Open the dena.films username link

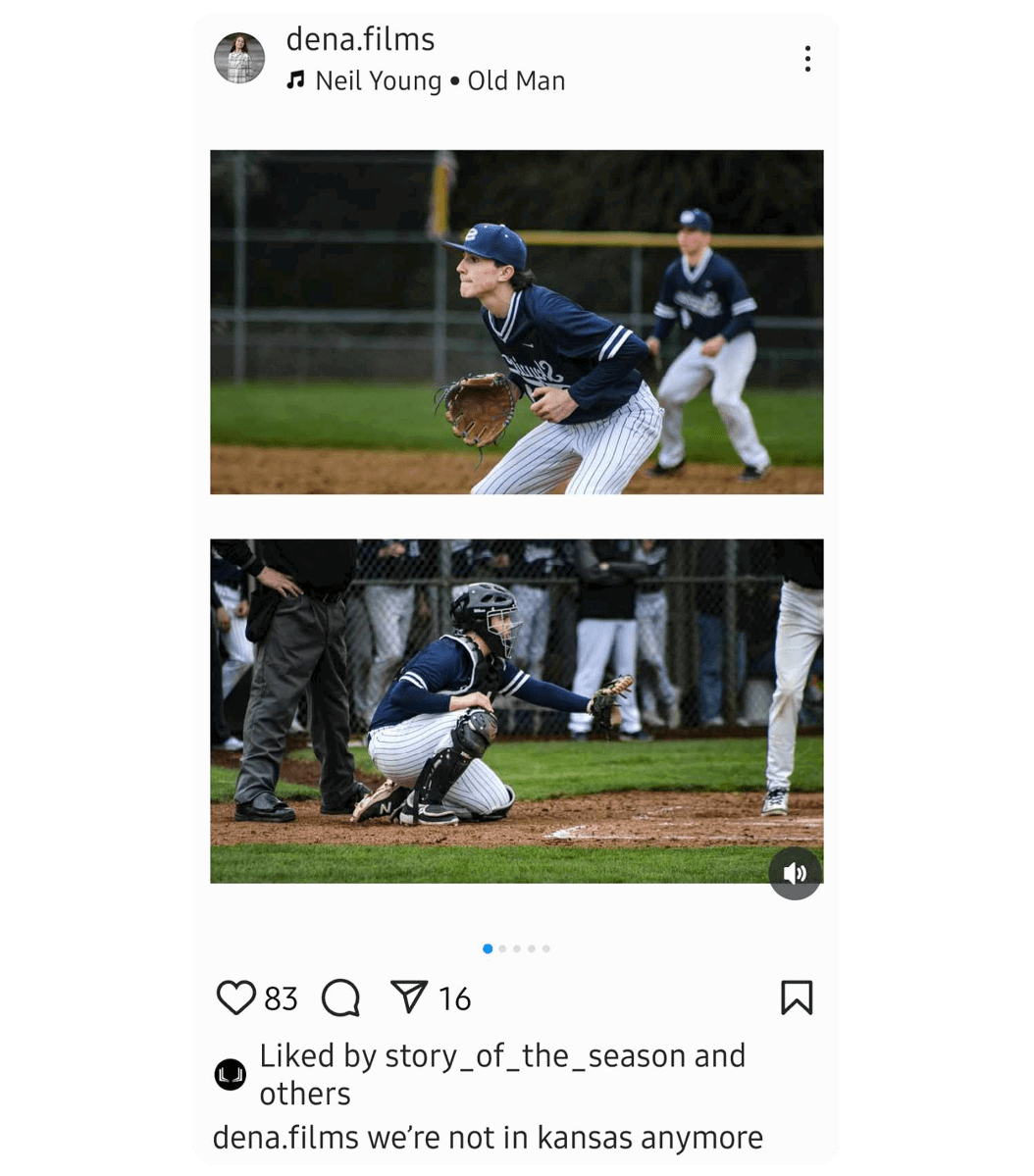coord(360,39)
